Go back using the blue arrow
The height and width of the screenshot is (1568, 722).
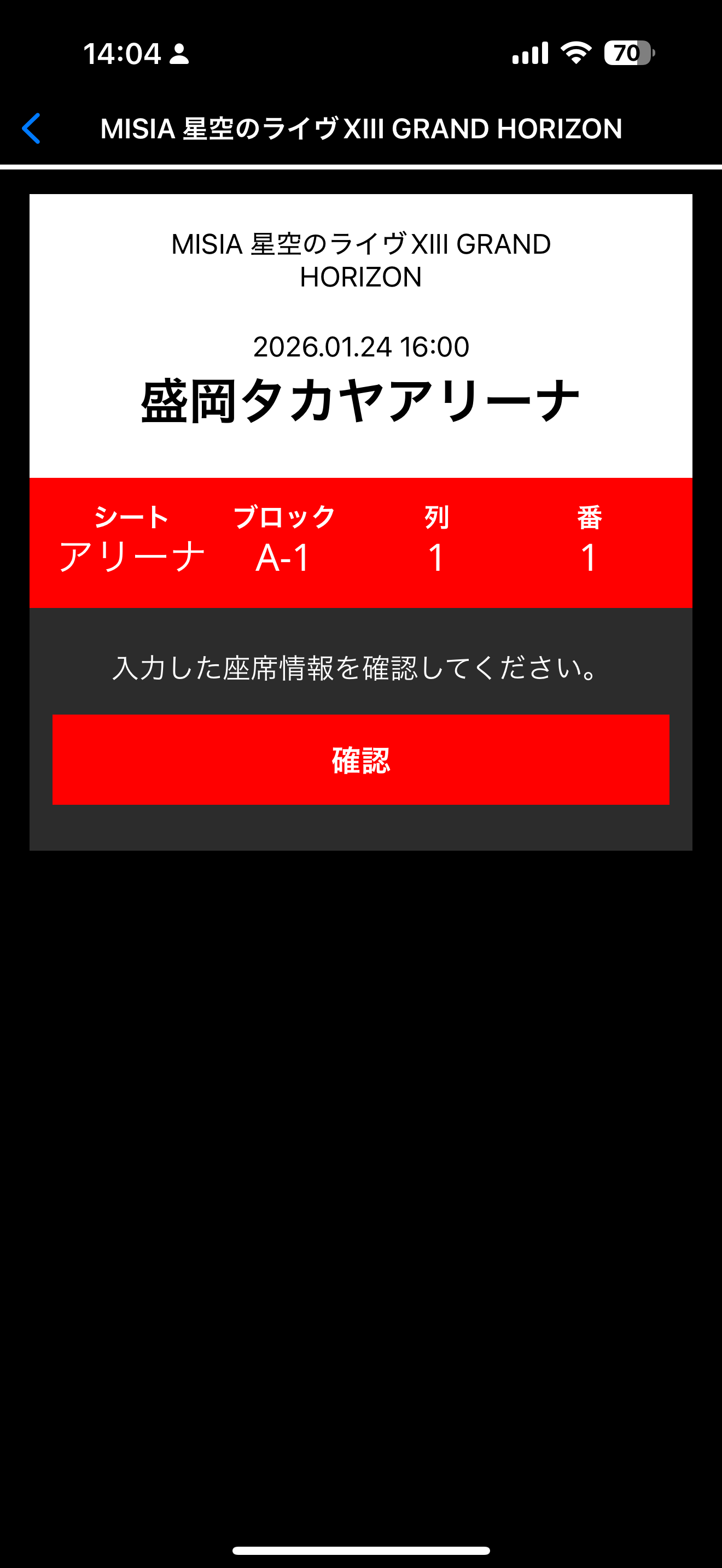pos(31,128)
